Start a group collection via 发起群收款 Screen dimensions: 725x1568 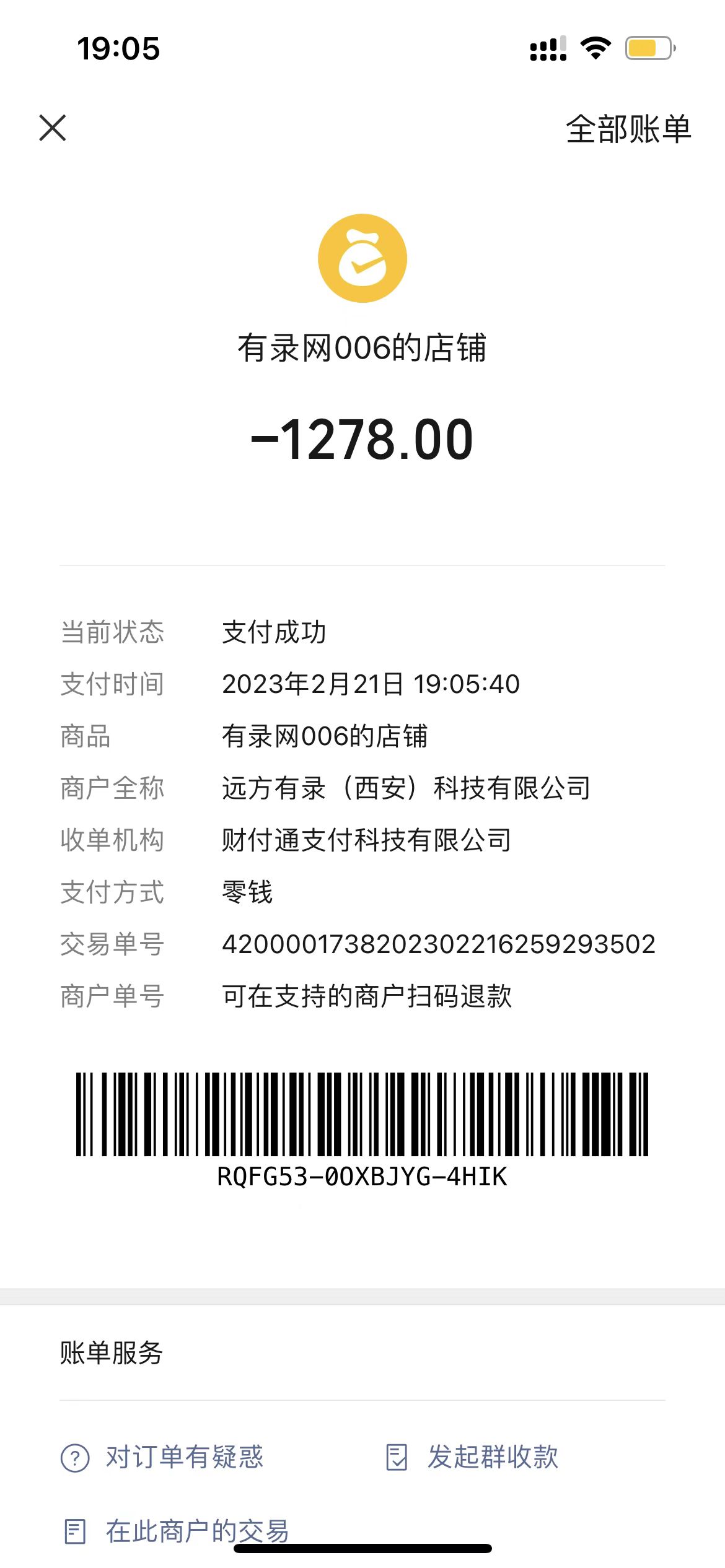coord(472,1457)
